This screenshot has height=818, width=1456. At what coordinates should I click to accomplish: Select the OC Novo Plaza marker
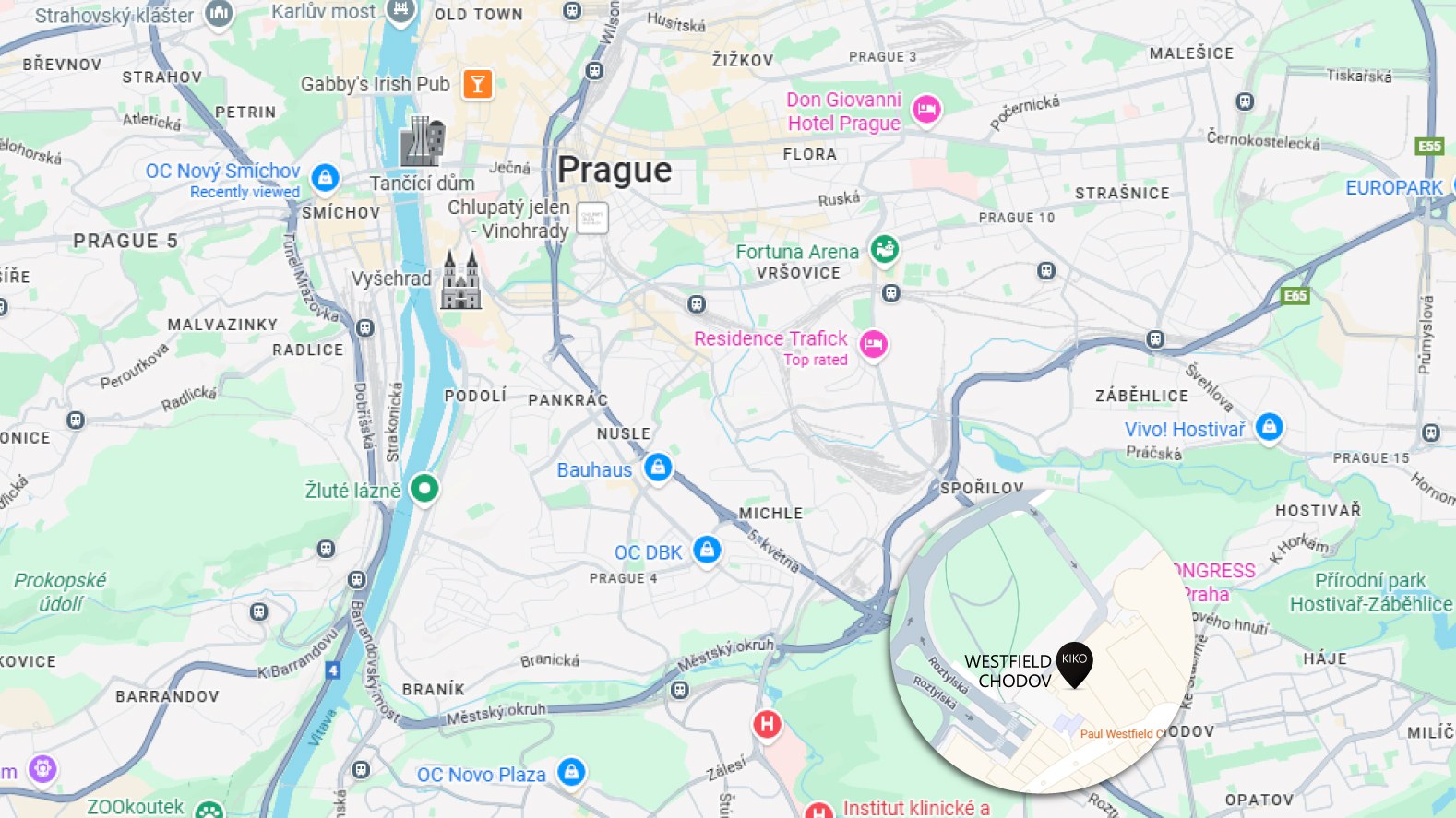571,772
